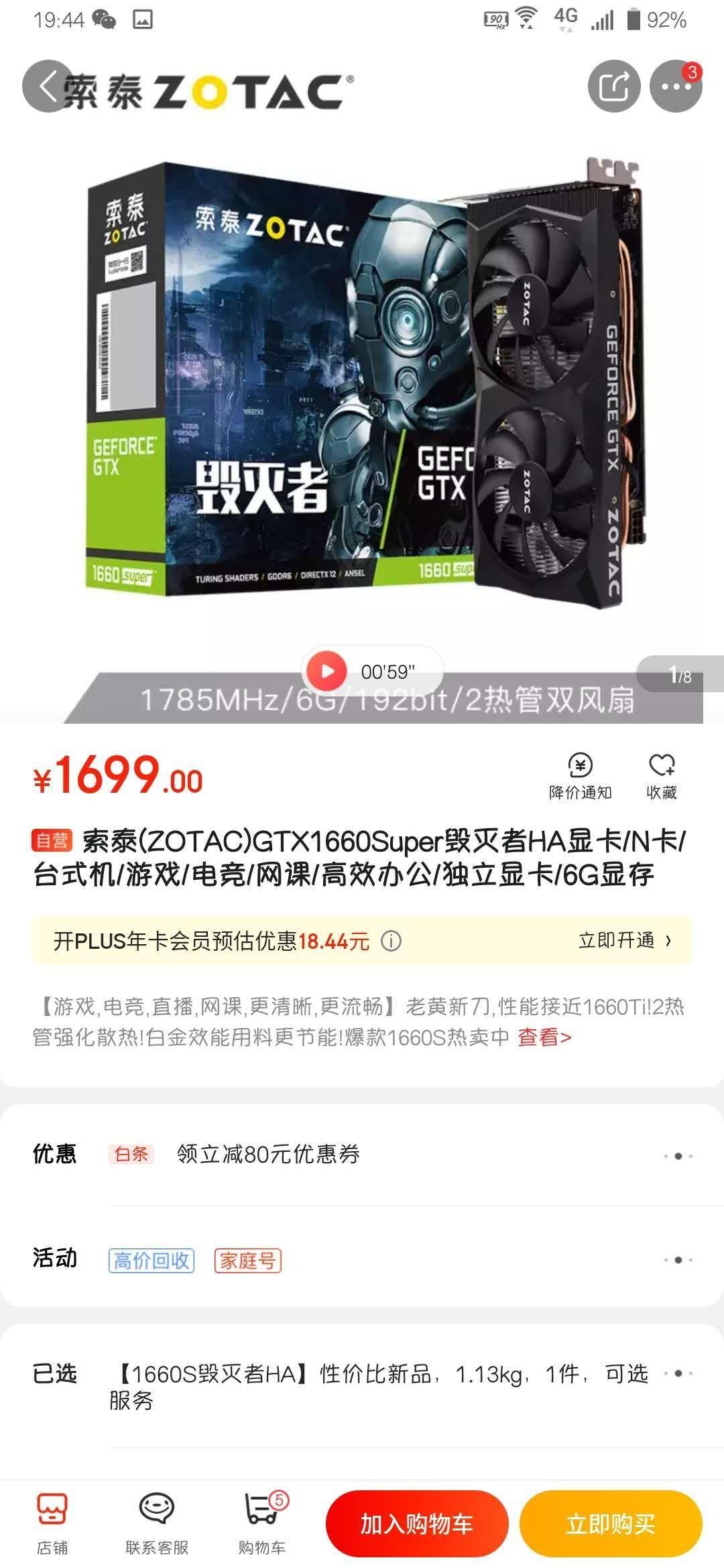This screenshot has width=724, height=1568.
Task: Visit the seller's 店铺 page
Action: (x=52, y=1523)
